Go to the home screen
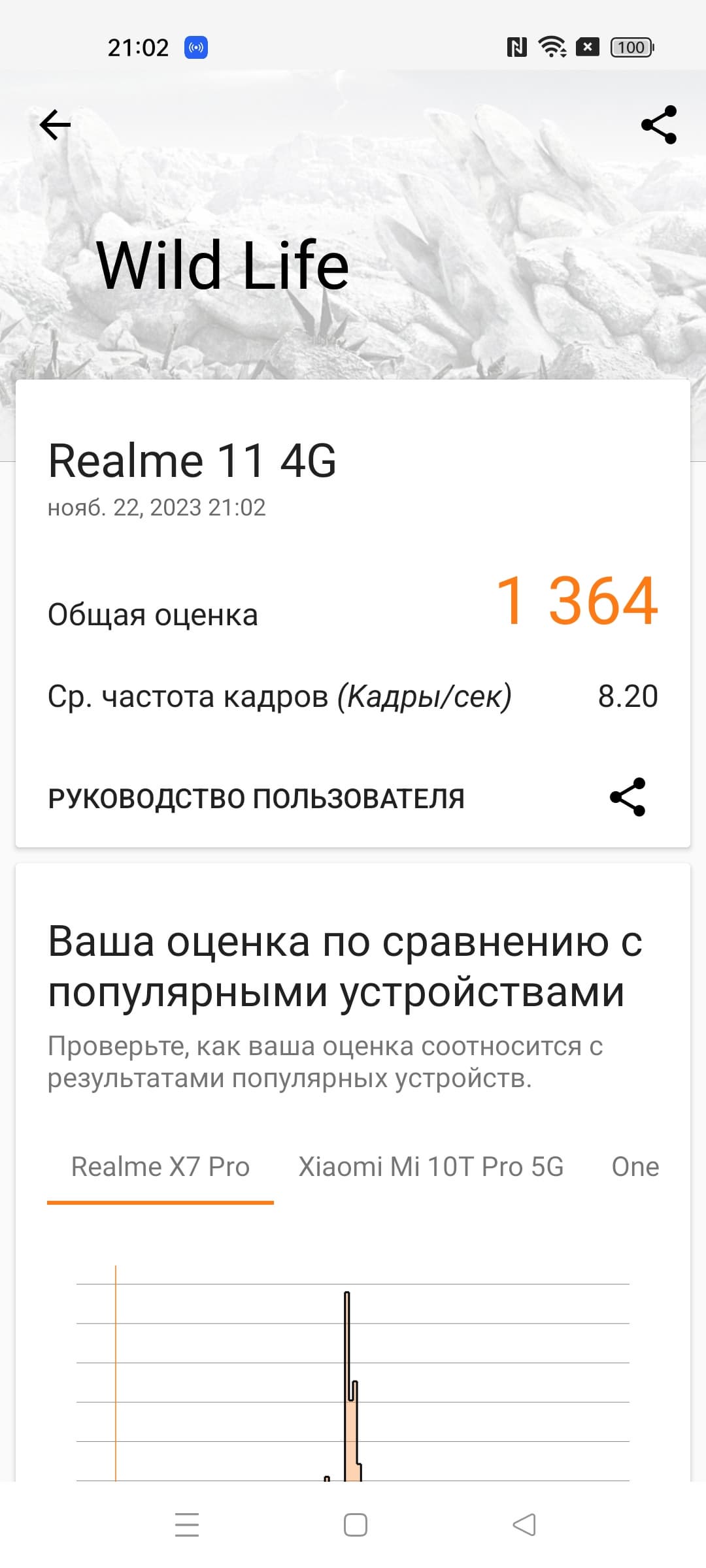The height and width of the screenshot is (1568, 706). coord(355,1525)
